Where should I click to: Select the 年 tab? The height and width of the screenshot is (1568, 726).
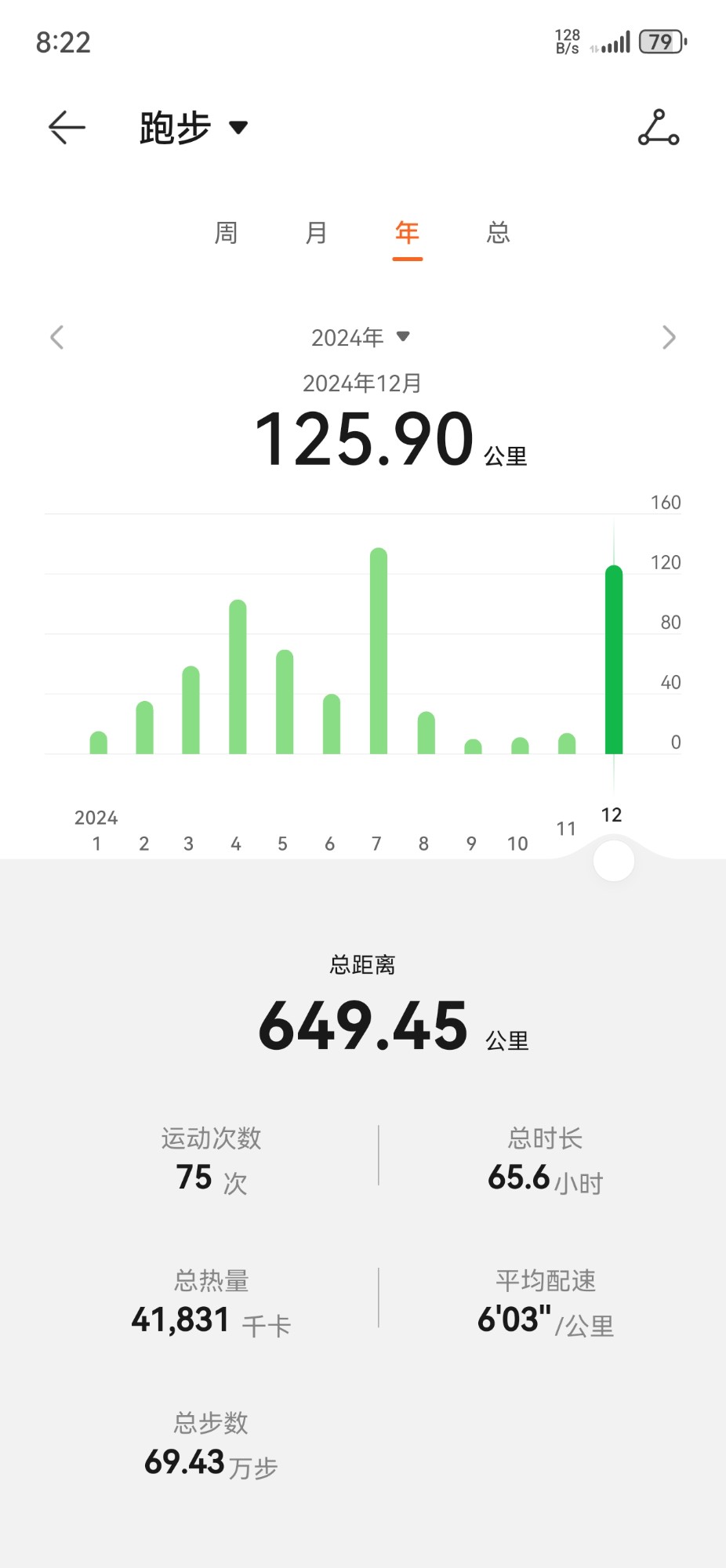tap(407, 233)
